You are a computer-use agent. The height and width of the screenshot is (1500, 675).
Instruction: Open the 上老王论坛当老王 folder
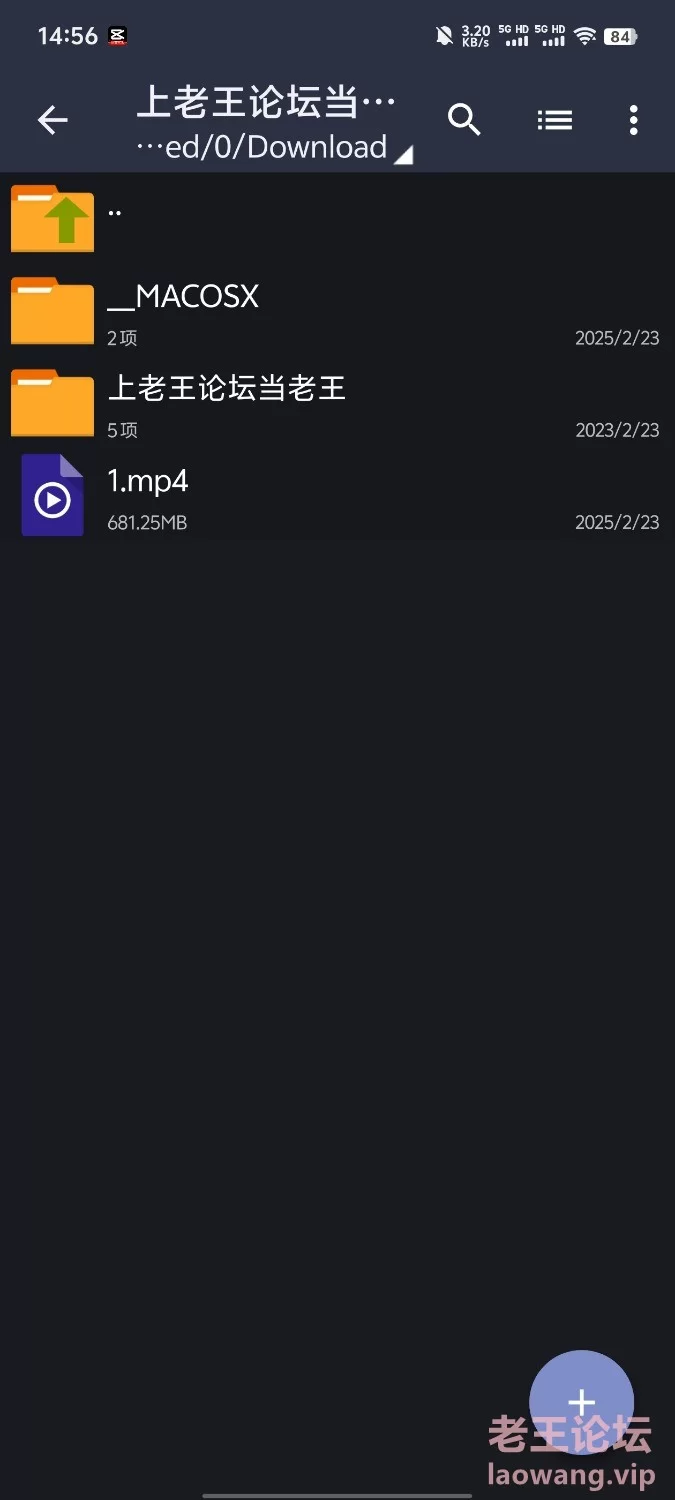point(337,403)
